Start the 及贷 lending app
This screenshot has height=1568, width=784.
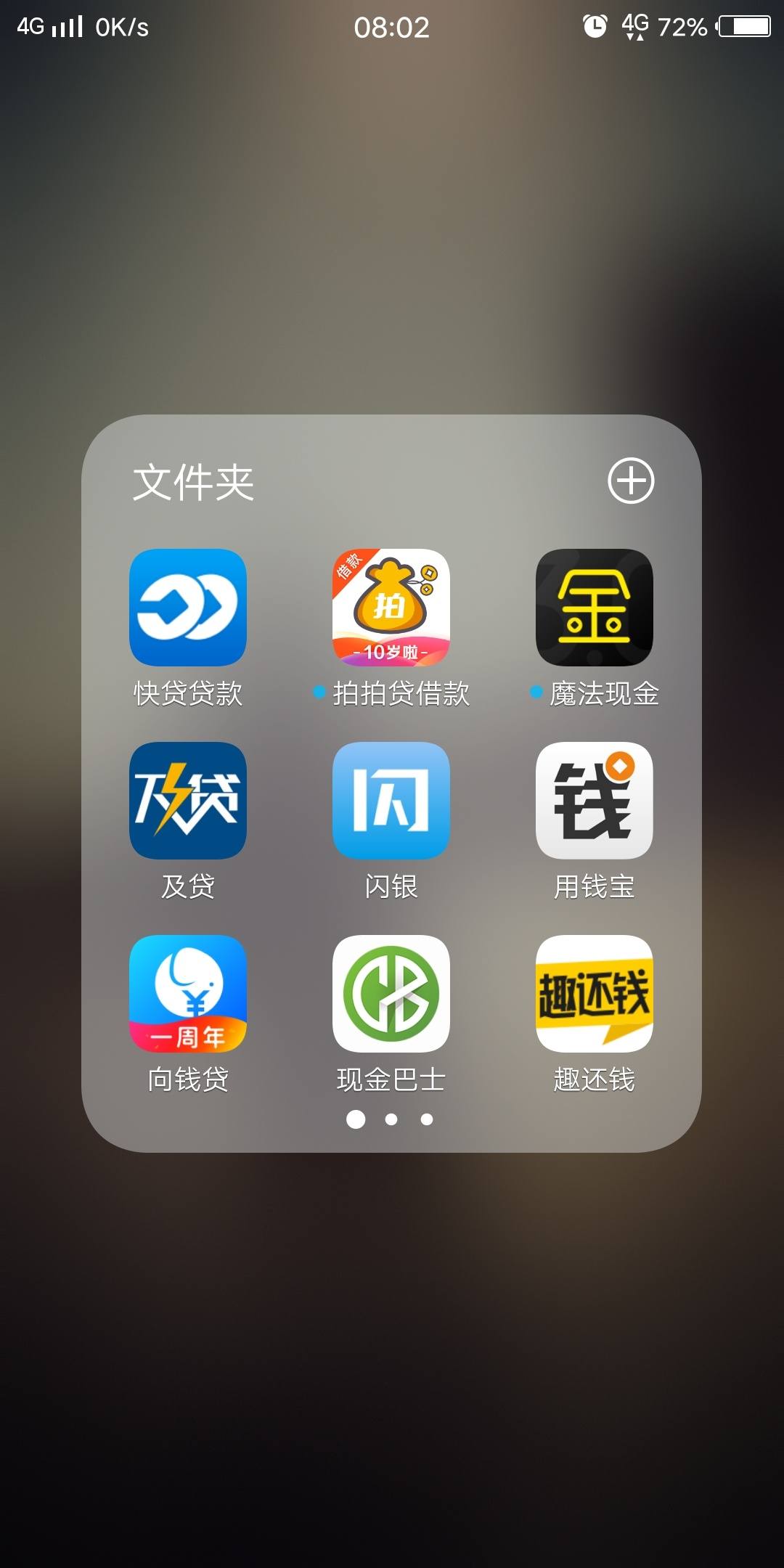pos(187,802)
